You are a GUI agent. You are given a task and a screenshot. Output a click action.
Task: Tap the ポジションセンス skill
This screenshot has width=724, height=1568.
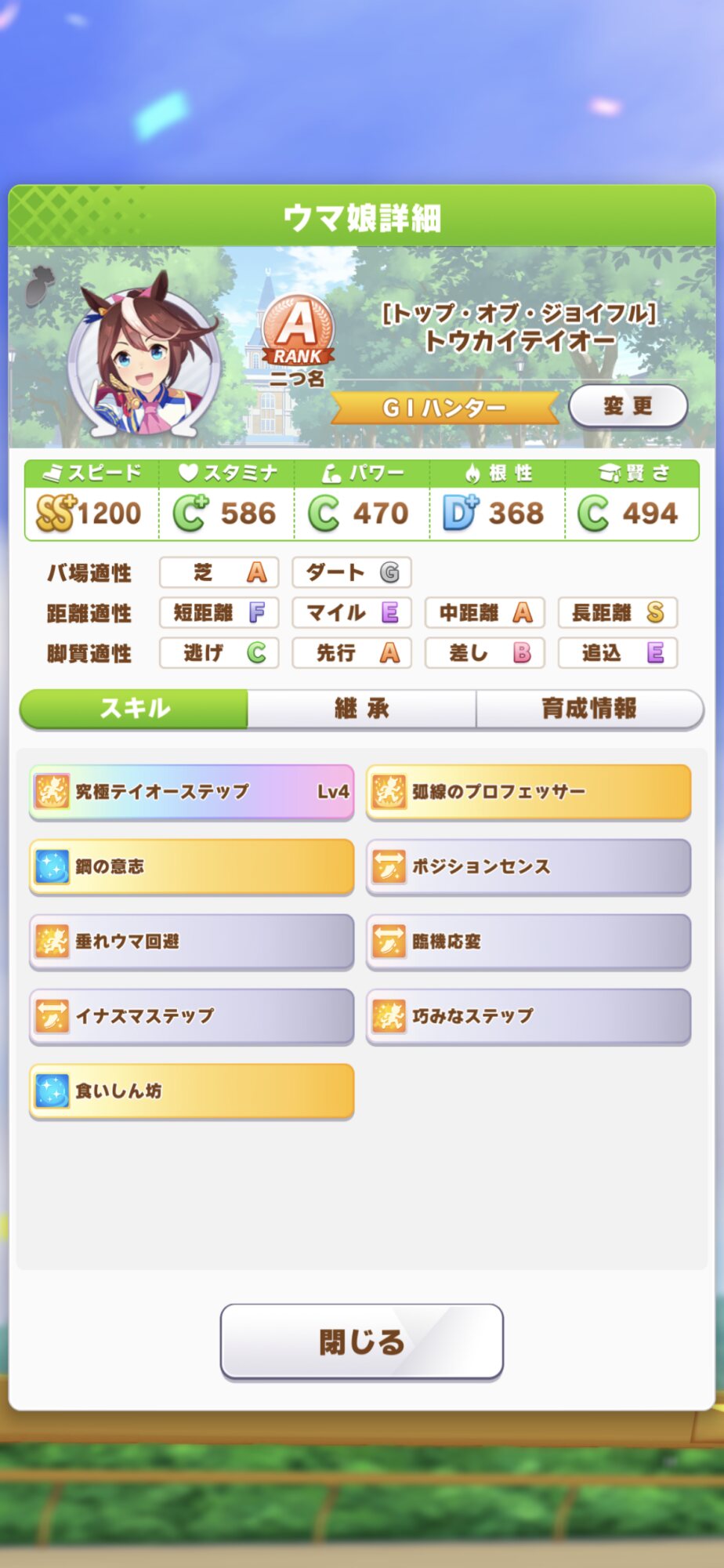[x=528, y=866]
